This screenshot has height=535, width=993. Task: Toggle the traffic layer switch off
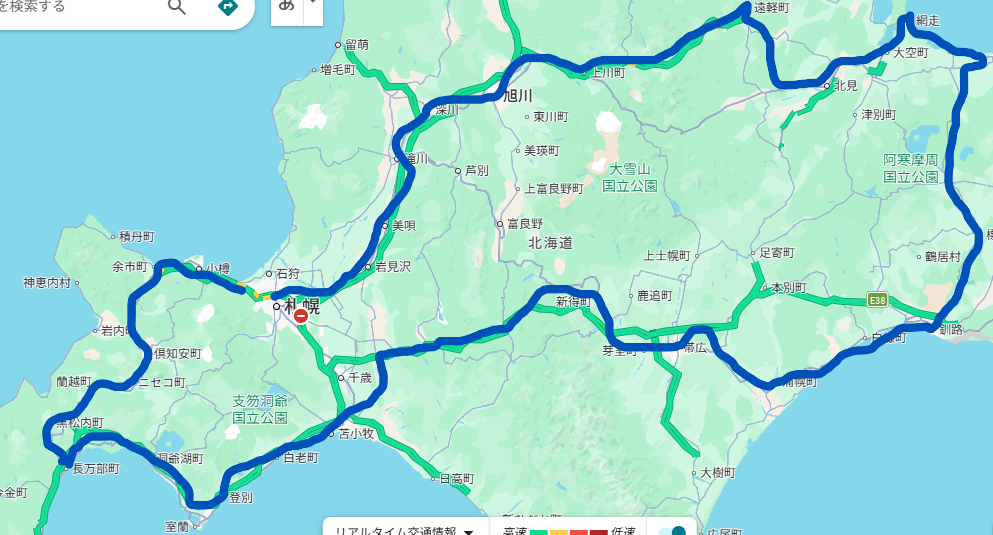click(x=673, y=529)
